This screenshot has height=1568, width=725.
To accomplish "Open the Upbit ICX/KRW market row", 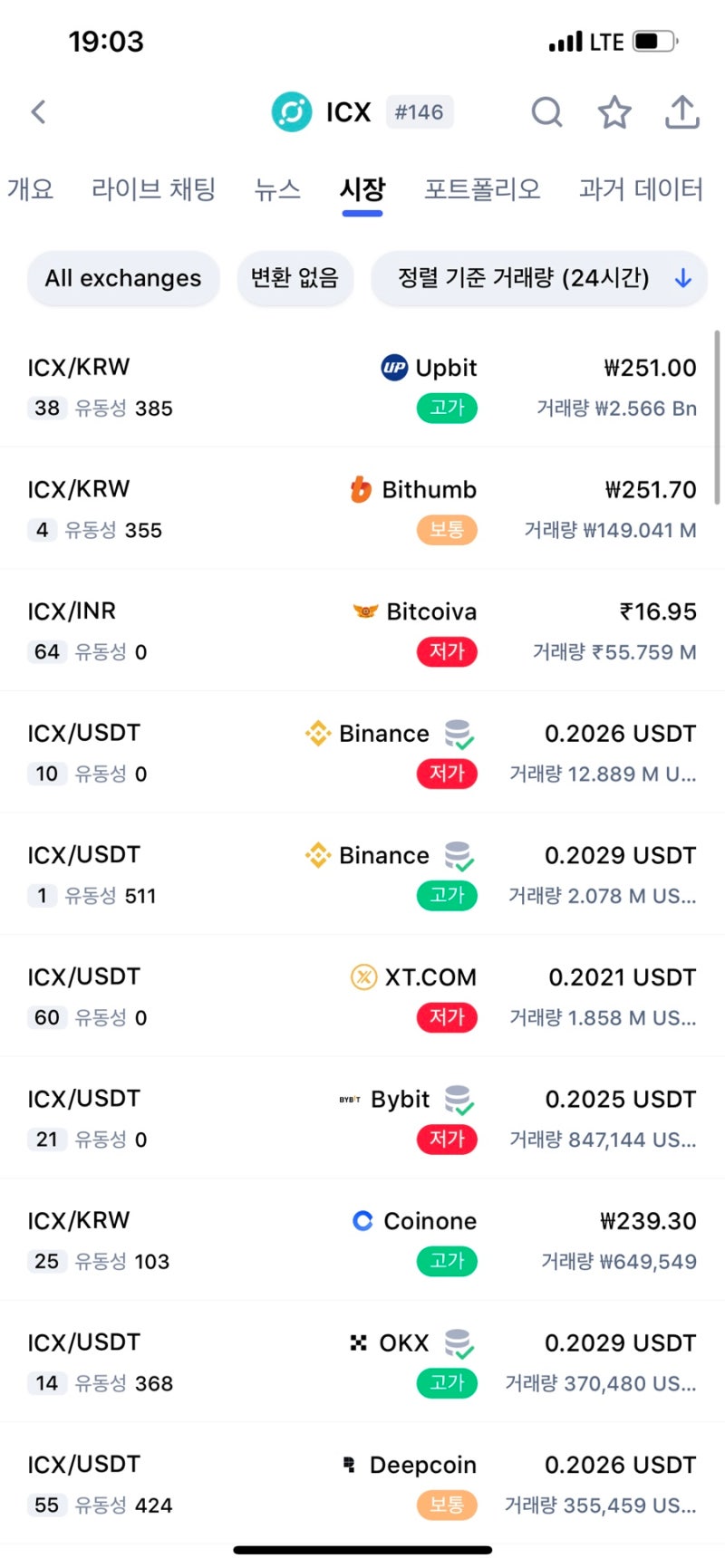I will 362,387.
